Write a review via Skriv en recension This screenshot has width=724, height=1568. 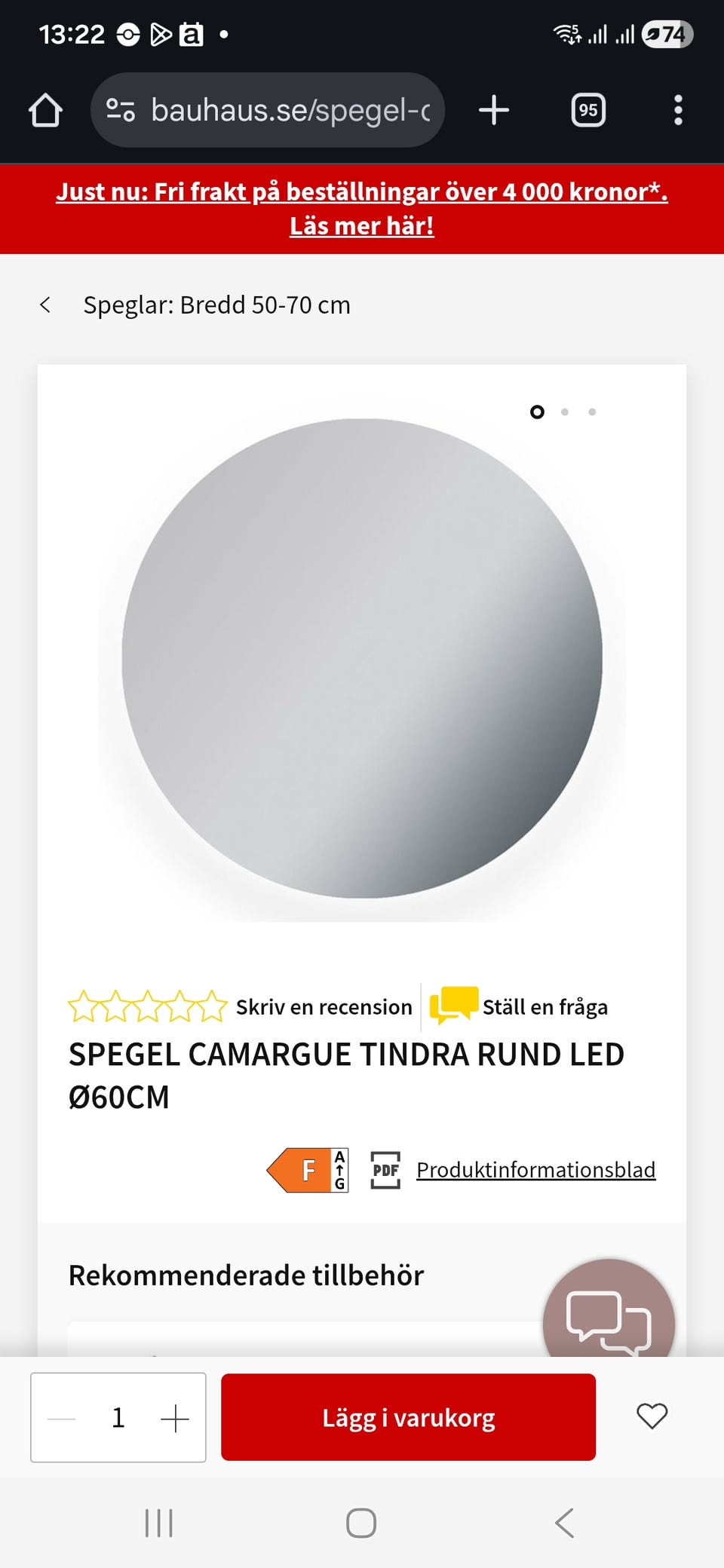324,1007
